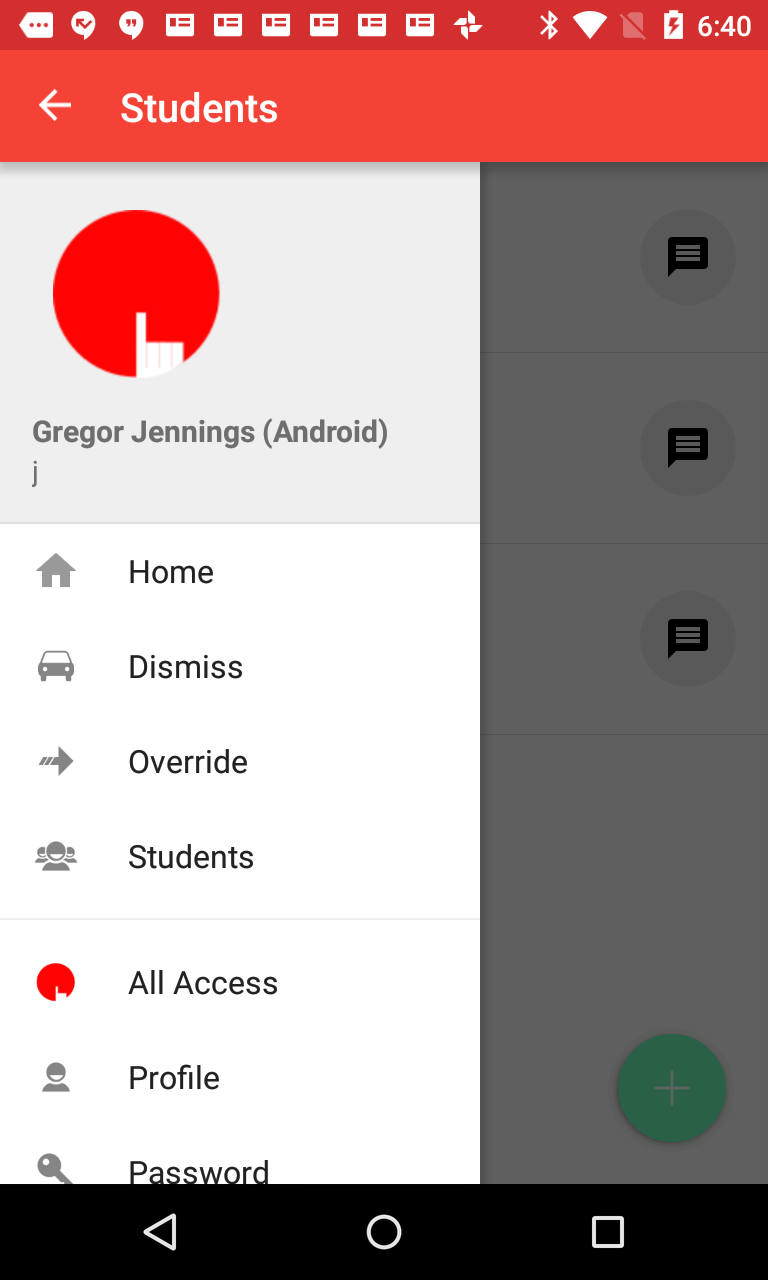The image size is (768, 1280).
Task: Open Students from the drawer menu
Action: tap(191, 857)
